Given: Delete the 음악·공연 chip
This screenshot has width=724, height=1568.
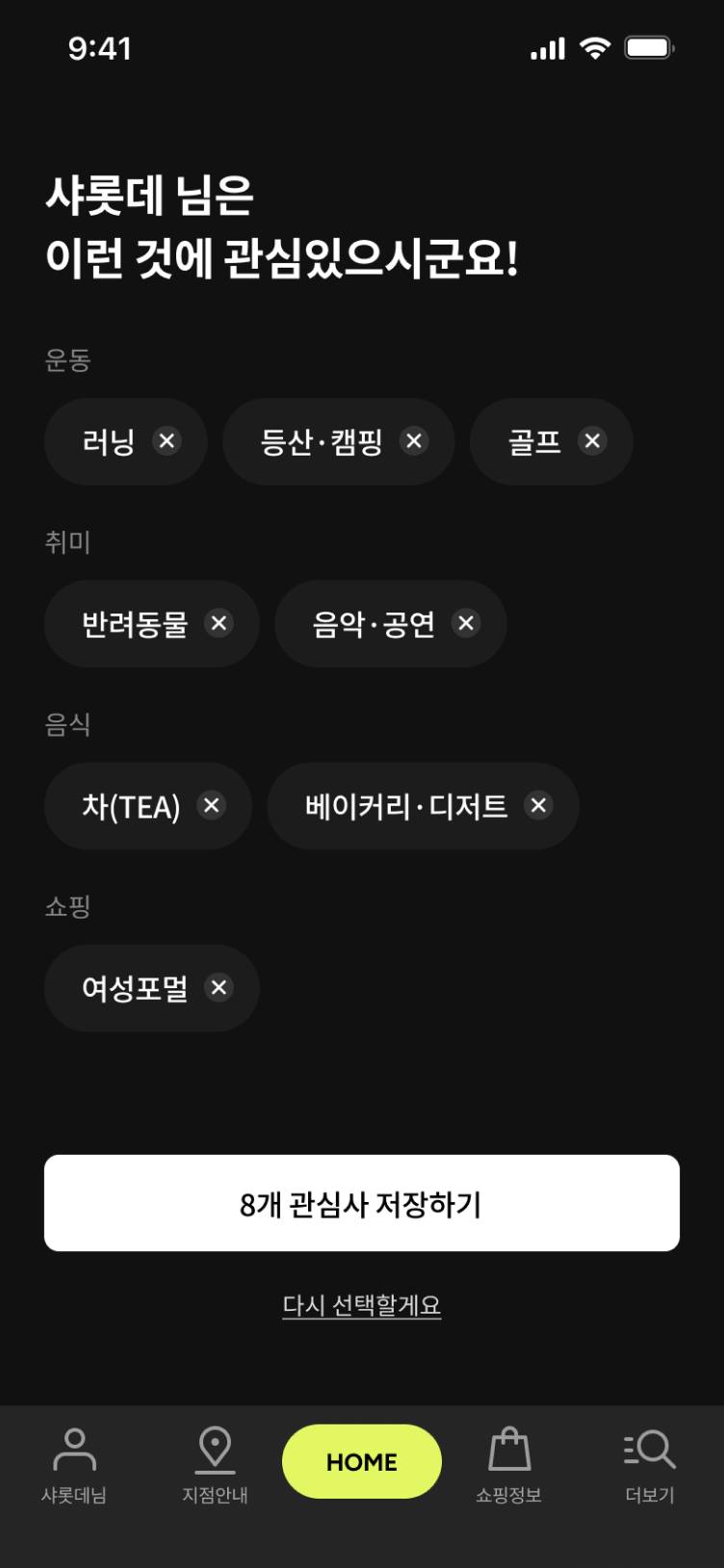Looking at the screenshot, I should click(466, 623).
